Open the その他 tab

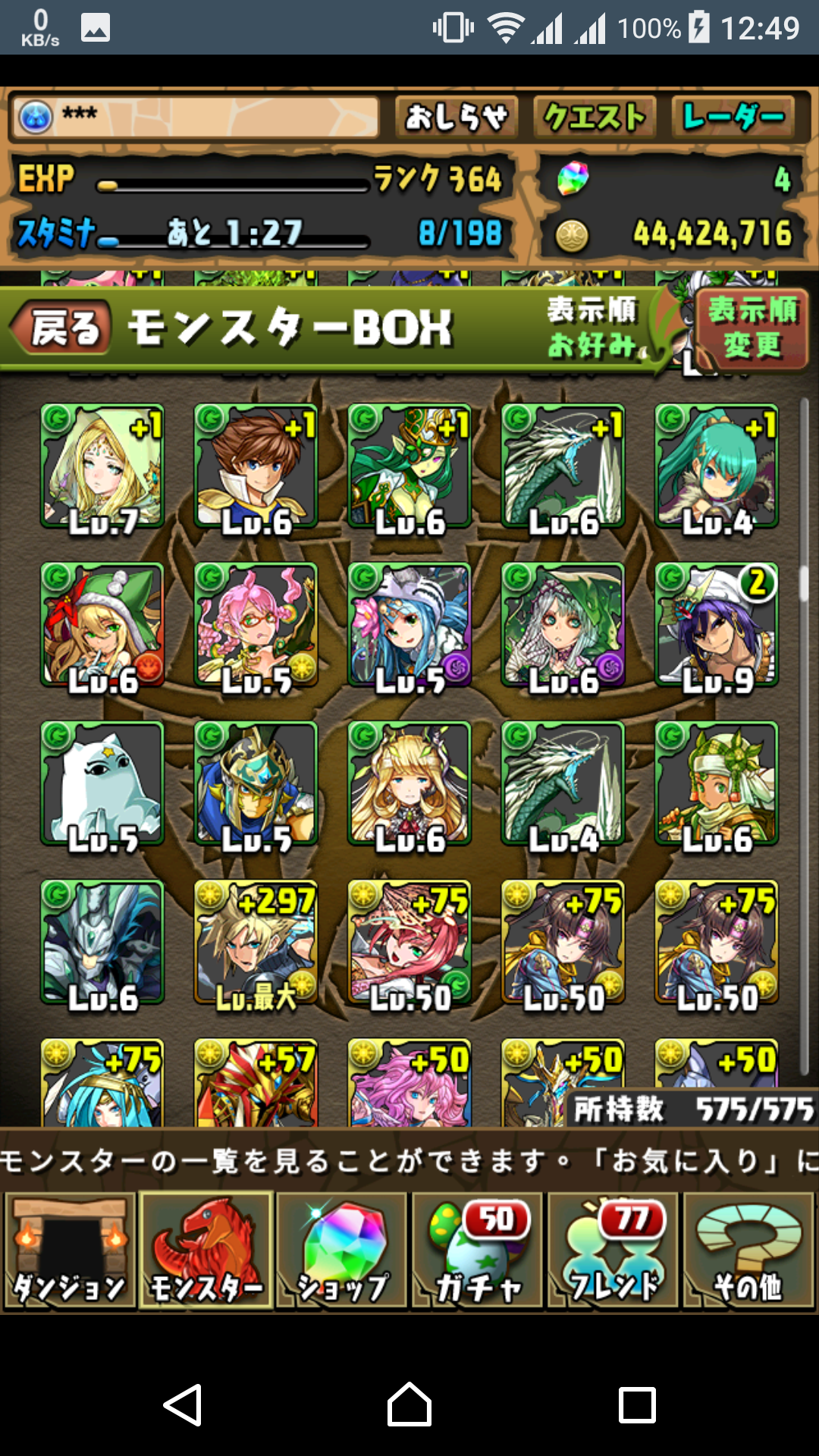[748, 1250]
